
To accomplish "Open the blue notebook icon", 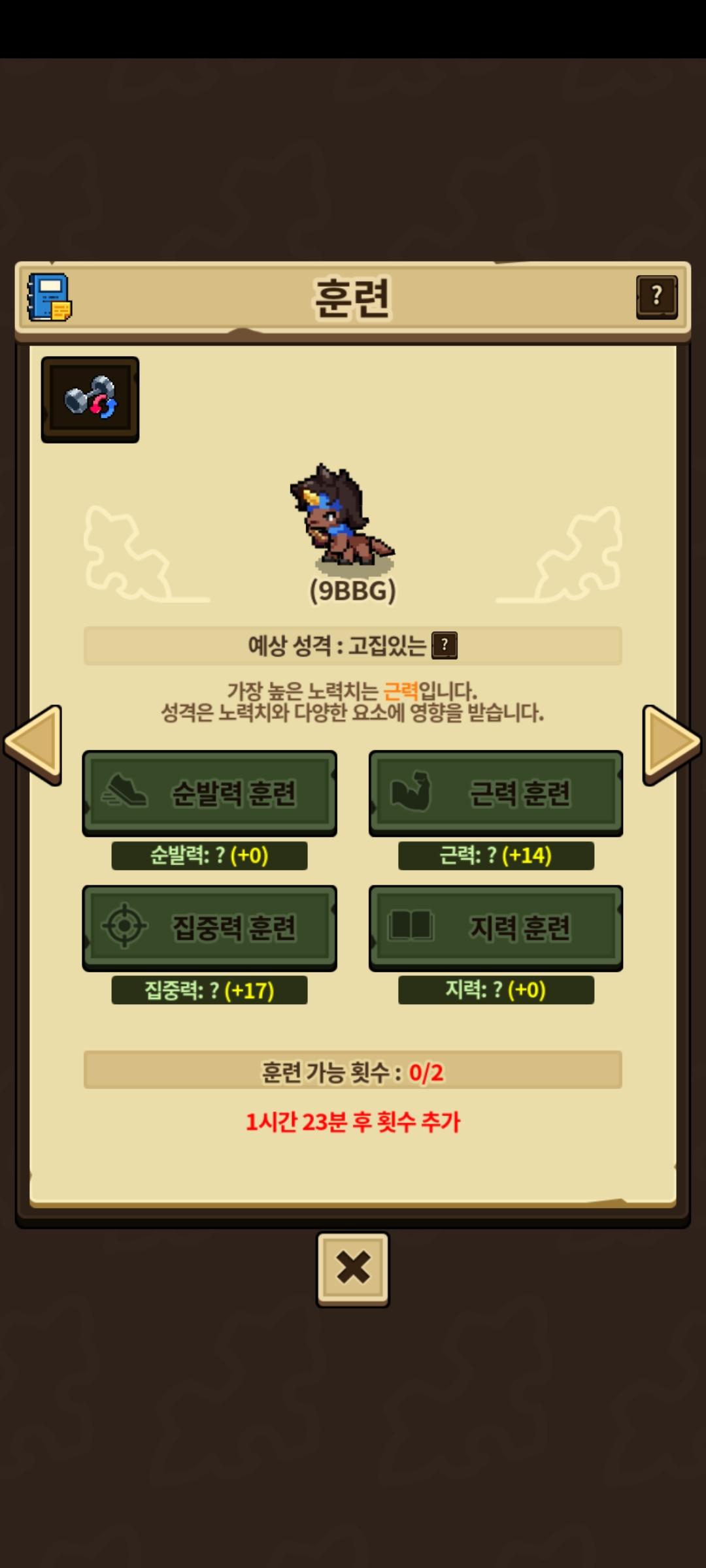I will (x=50, y=298).
